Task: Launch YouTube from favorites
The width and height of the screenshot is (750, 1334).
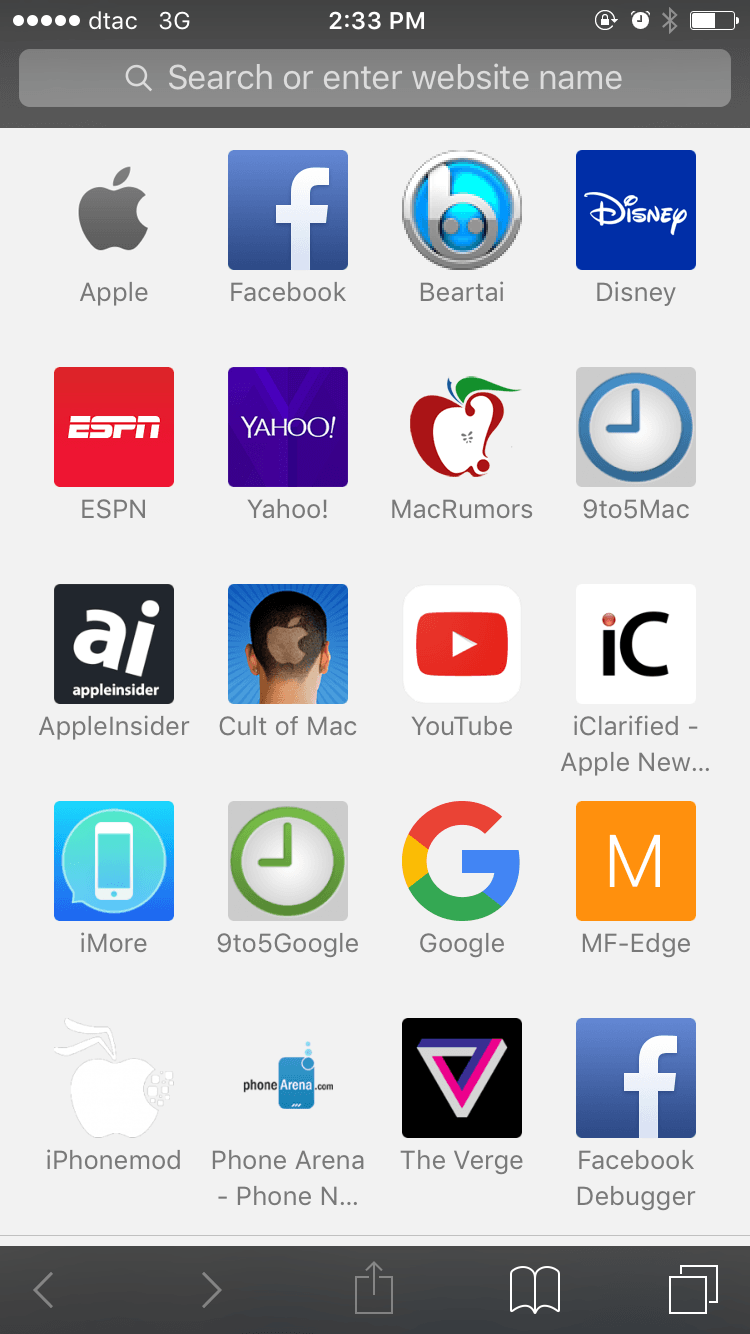Action: coord(462,644)
